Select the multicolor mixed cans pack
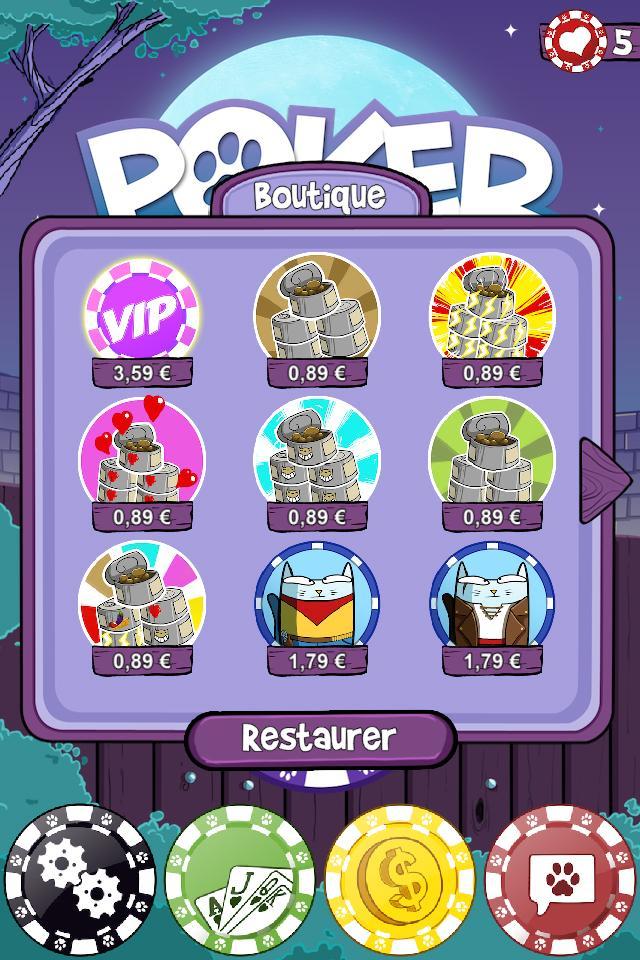 (141, 606)
